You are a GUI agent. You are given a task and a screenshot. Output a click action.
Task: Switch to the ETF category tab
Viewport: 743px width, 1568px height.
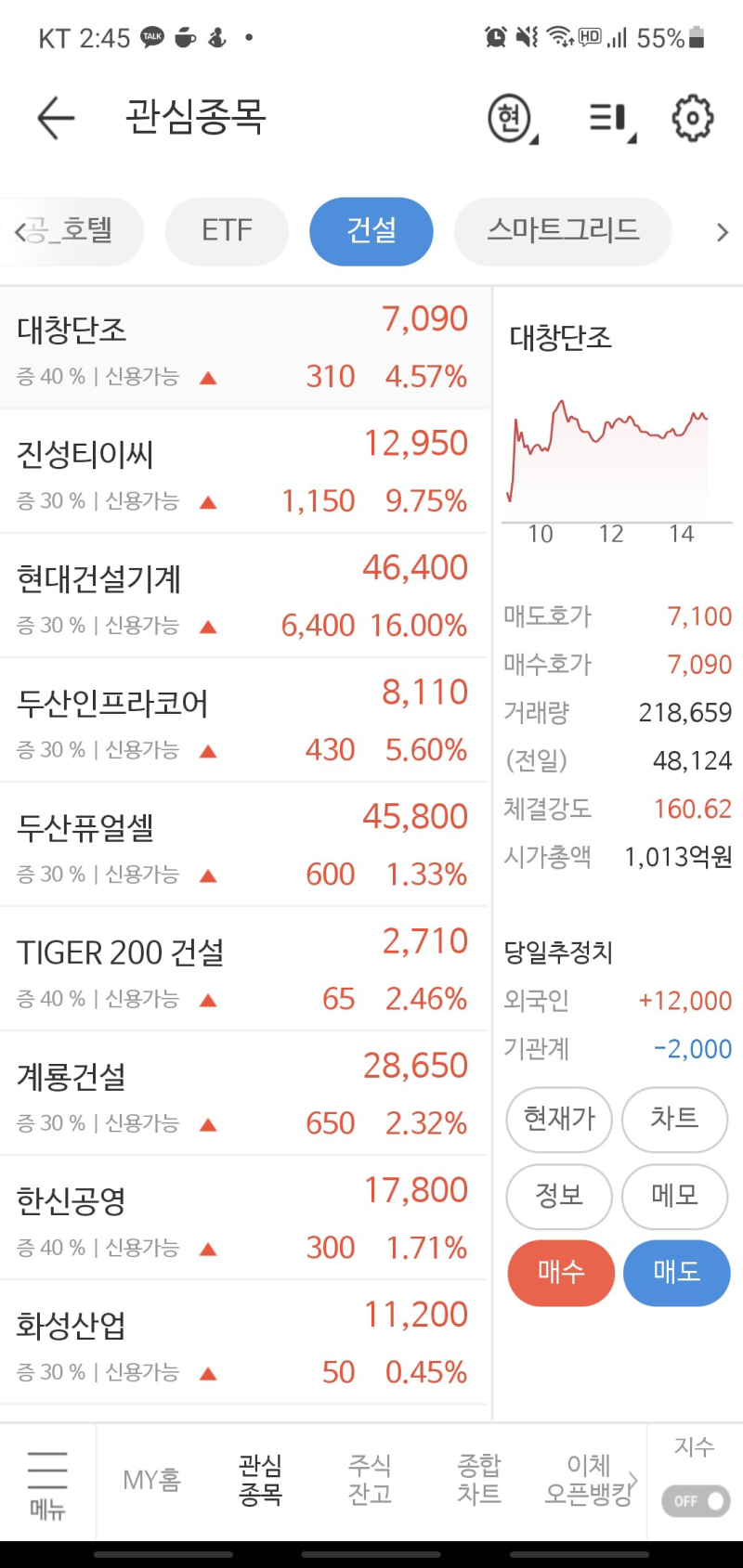pyautogui.click(x=226, y=231)
